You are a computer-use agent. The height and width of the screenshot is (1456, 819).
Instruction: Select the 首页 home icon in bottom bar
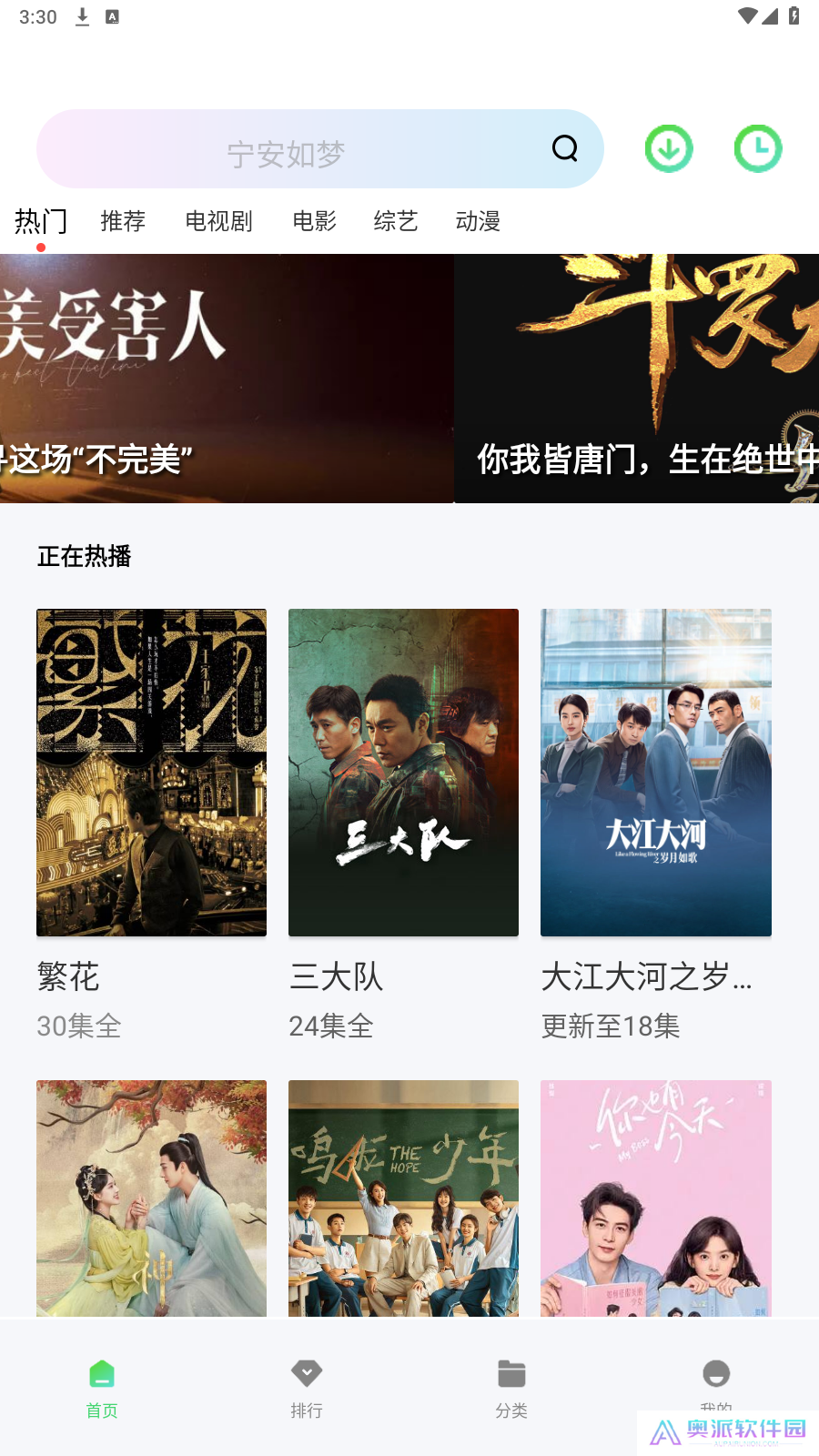(102, 1374)
